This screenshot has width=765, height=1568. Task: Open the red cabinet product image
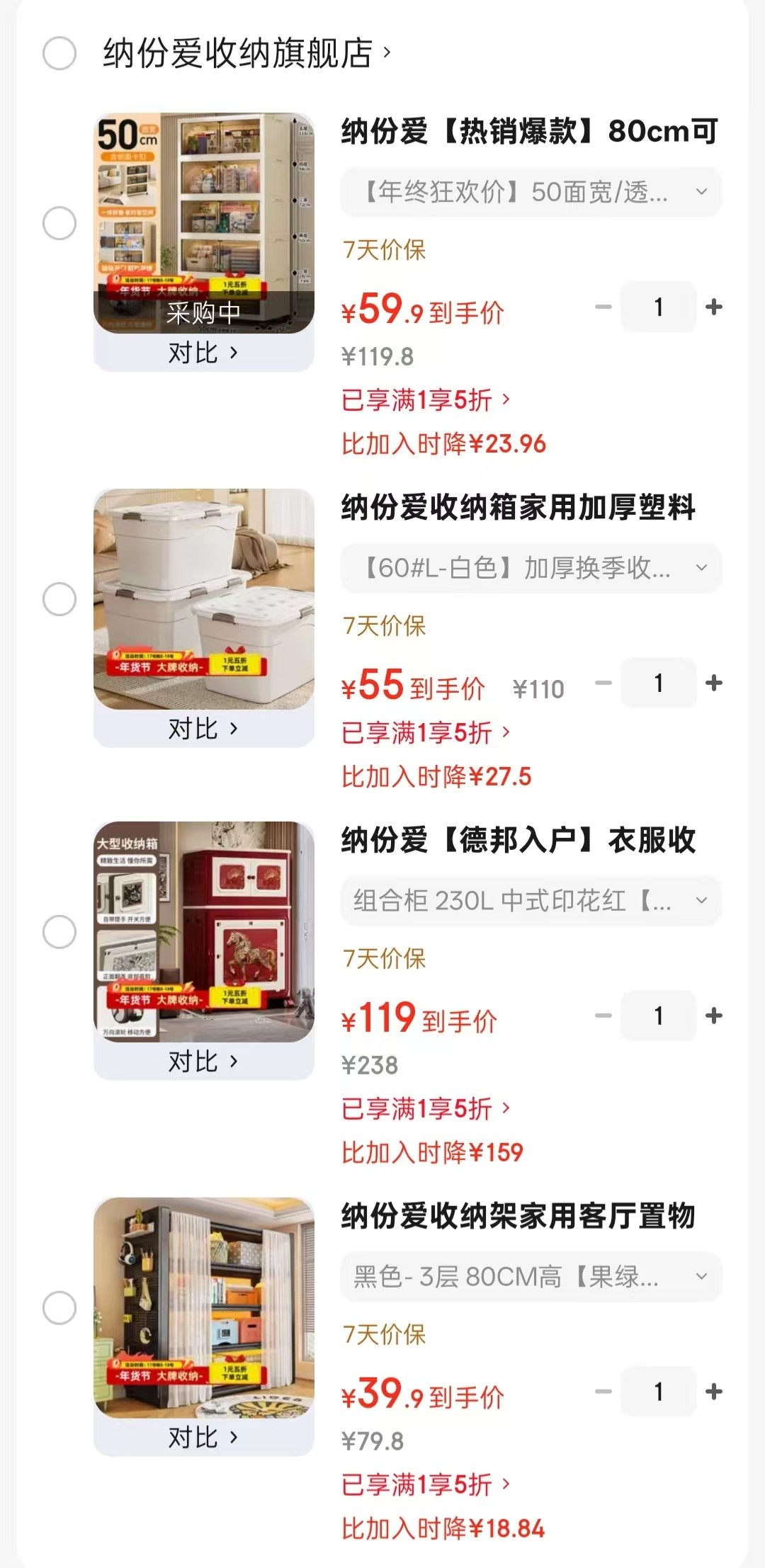[204, 931]
